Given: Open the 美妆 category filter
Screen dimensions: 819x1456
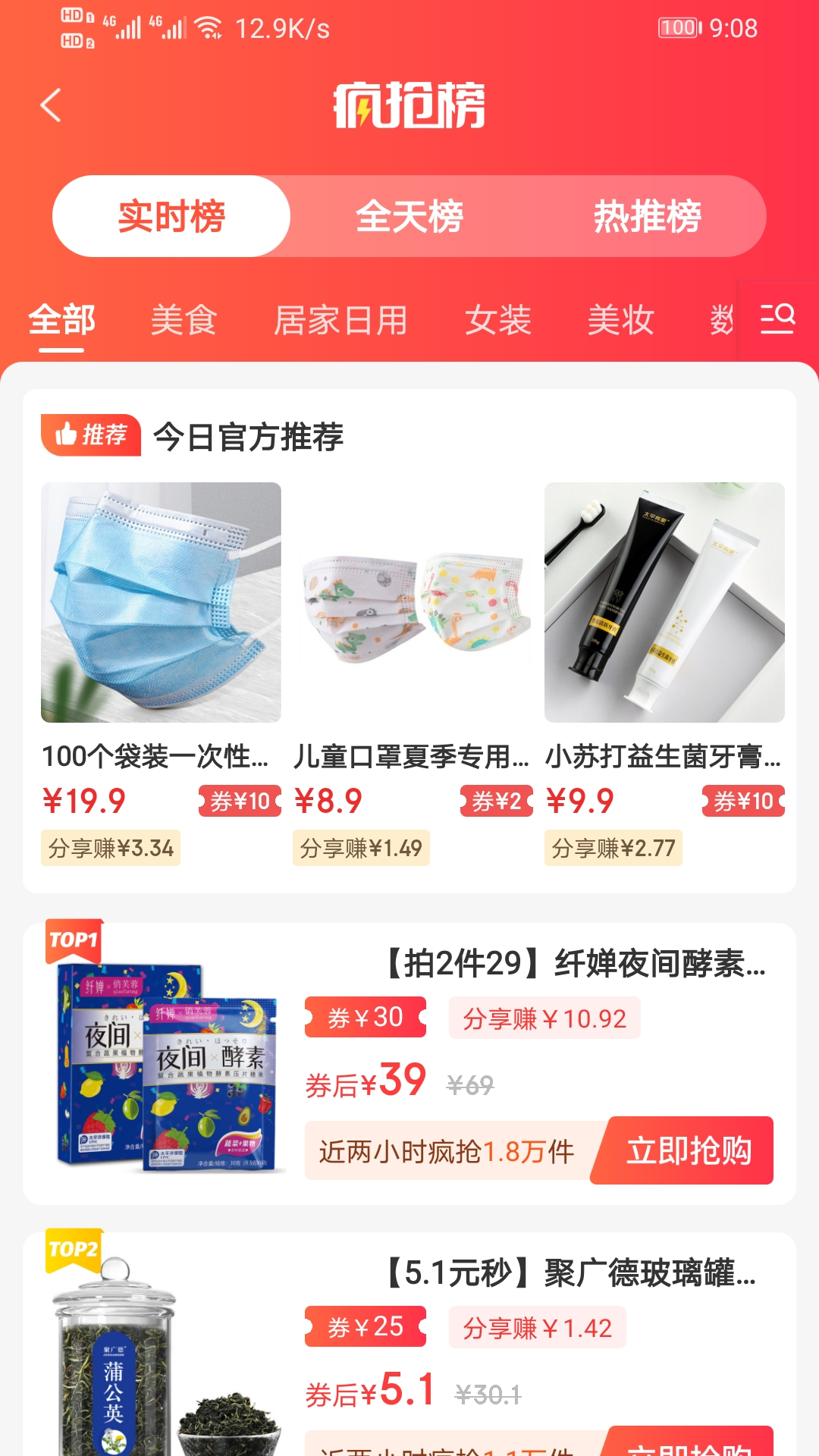Looking at the screenshot, I should (x=622, y=321).
